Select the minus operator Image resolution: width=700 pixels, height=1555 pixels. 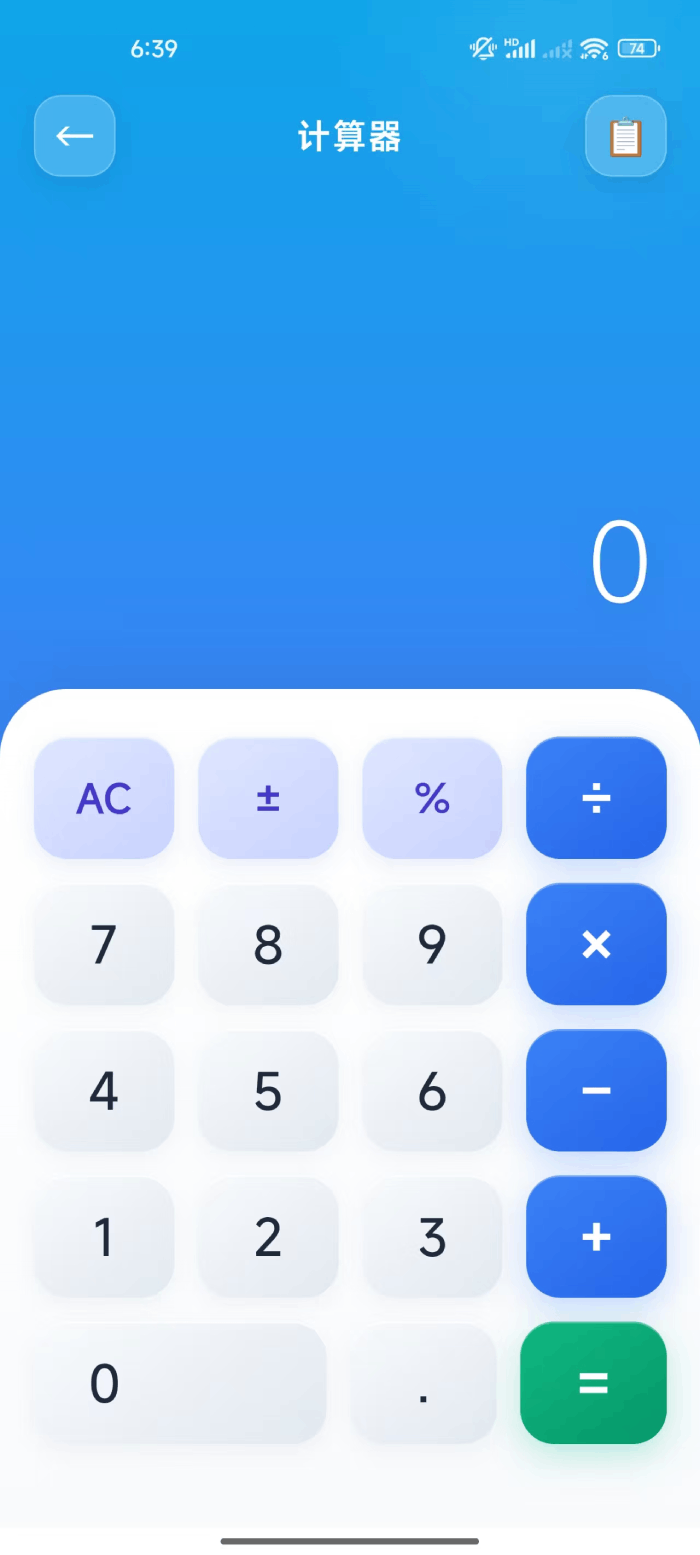[x=596, y=1090]
